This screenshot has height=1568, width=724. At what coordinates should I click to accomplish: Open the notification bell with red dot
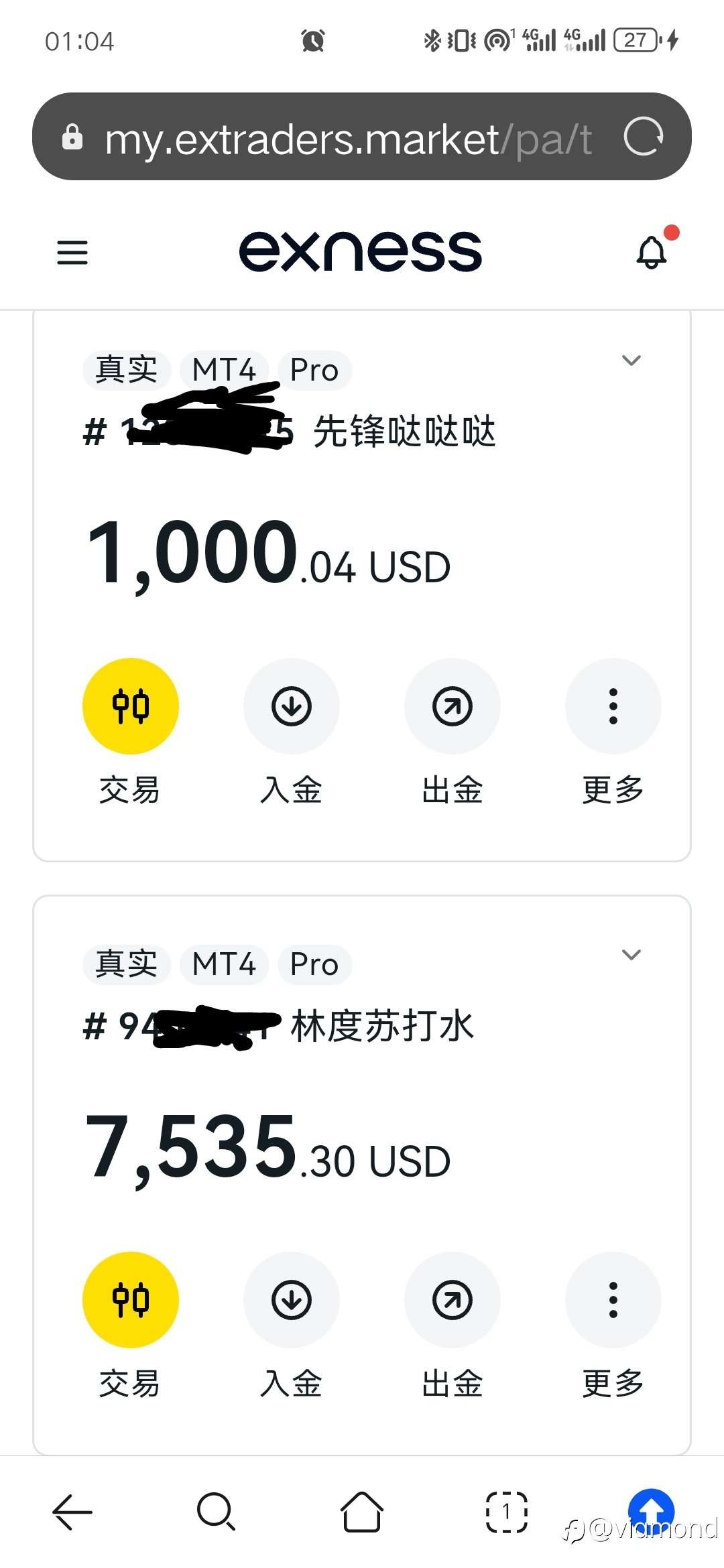click(x=651, y=251)
